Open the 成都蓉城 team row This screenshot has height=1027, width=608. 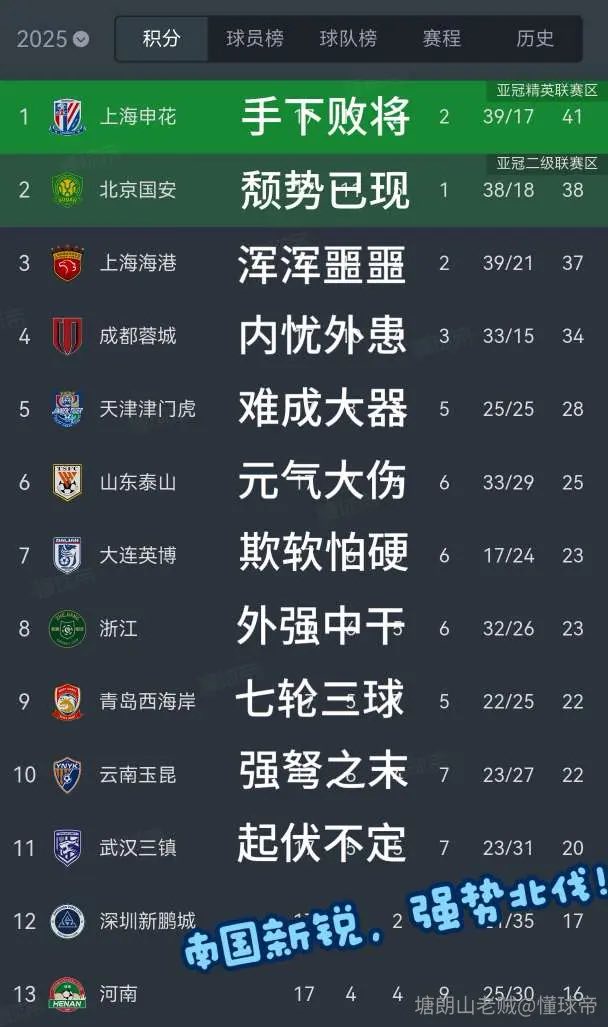click(304, 336)
